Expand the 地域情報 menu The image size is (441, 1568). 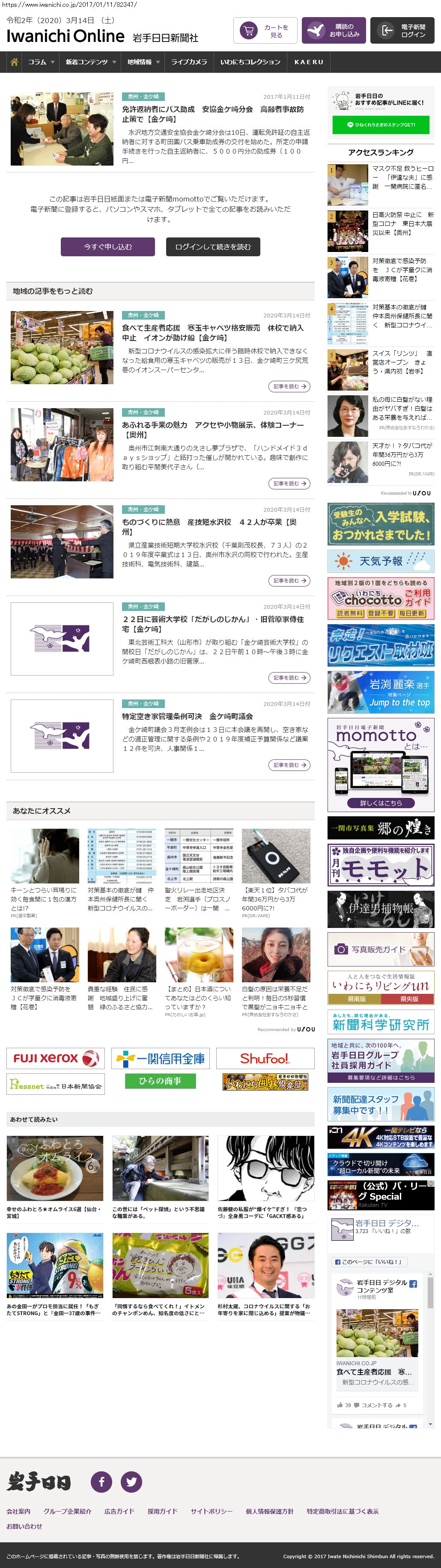(143, 62)
